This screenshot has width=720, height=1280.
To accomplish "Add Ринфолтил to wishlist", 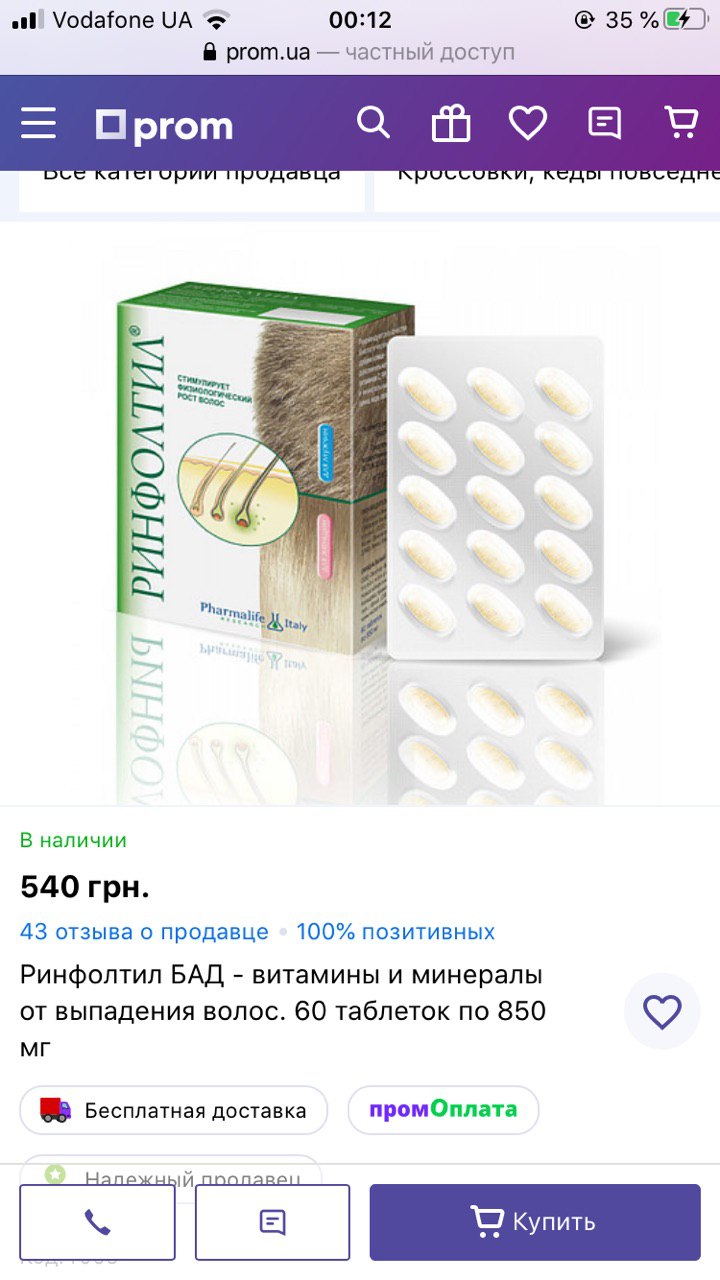I will tap(662, 1011).
